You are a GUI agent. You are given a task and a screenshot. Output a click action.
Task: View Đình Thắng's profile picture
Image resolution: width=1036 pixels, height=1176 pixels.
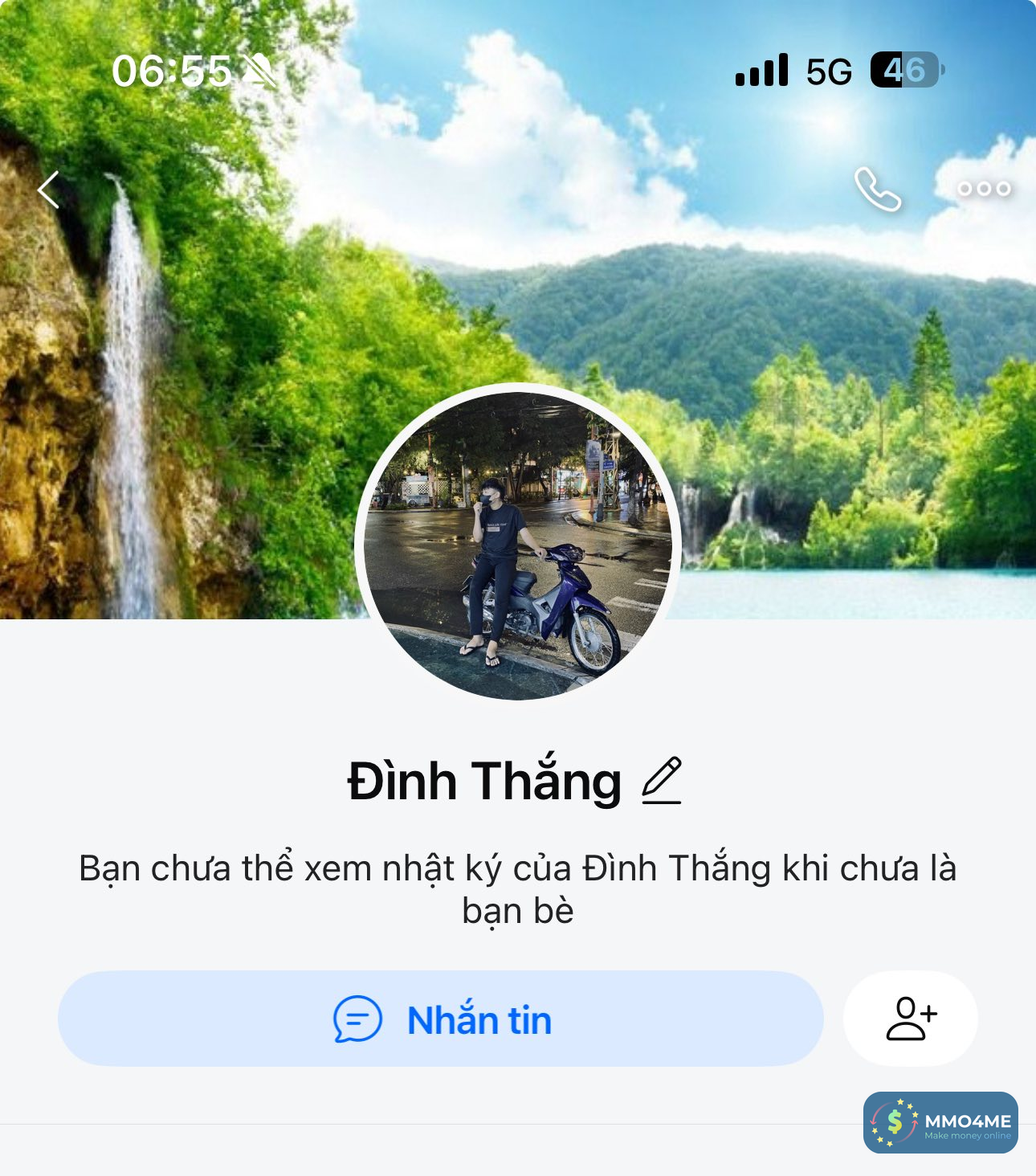[518, 545]
